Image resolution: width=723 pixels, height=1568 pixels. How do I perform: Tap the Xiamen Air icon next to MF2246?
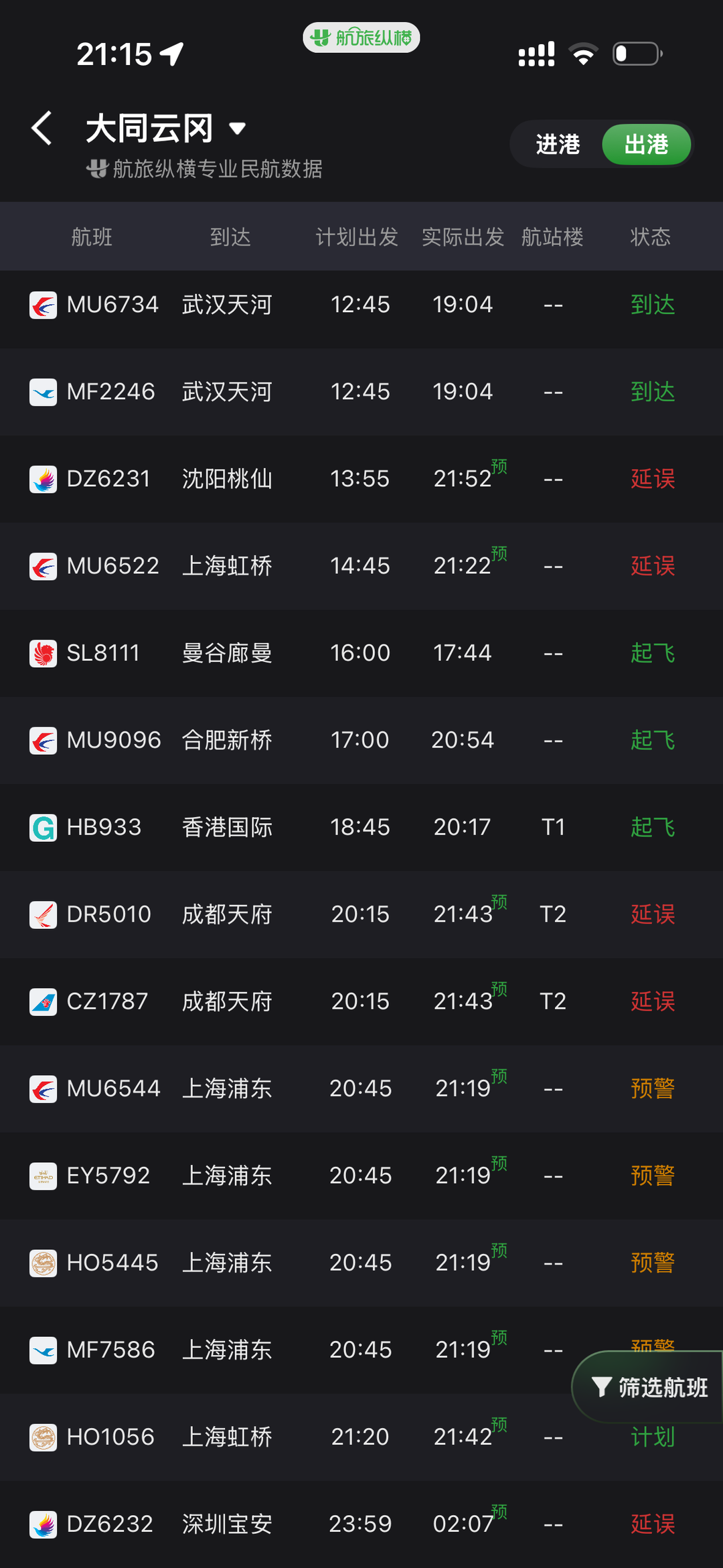[43, 392]
